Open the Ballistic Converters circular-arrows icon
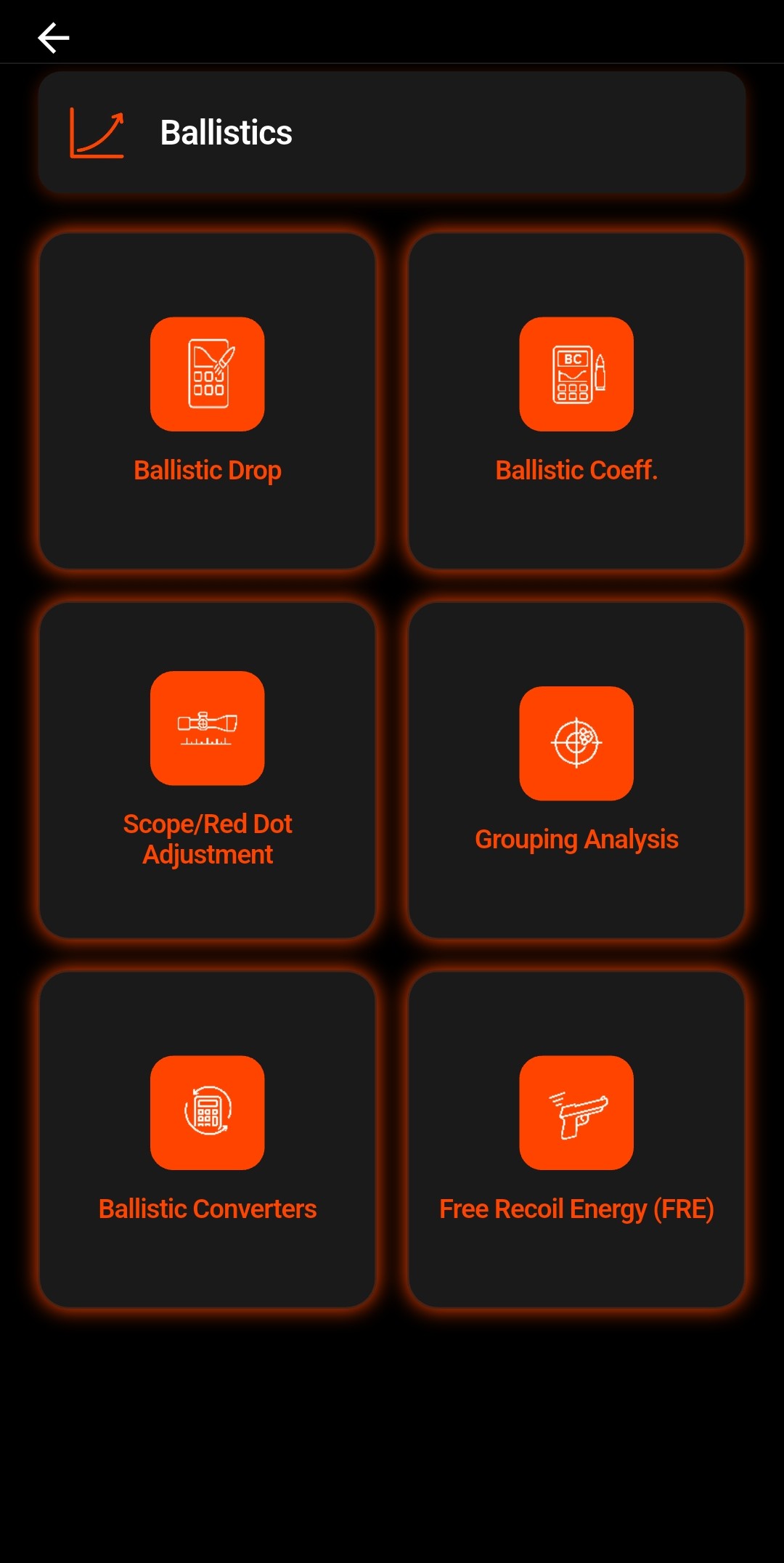The image size is (784, 1563). click(x=208, y=1113)
